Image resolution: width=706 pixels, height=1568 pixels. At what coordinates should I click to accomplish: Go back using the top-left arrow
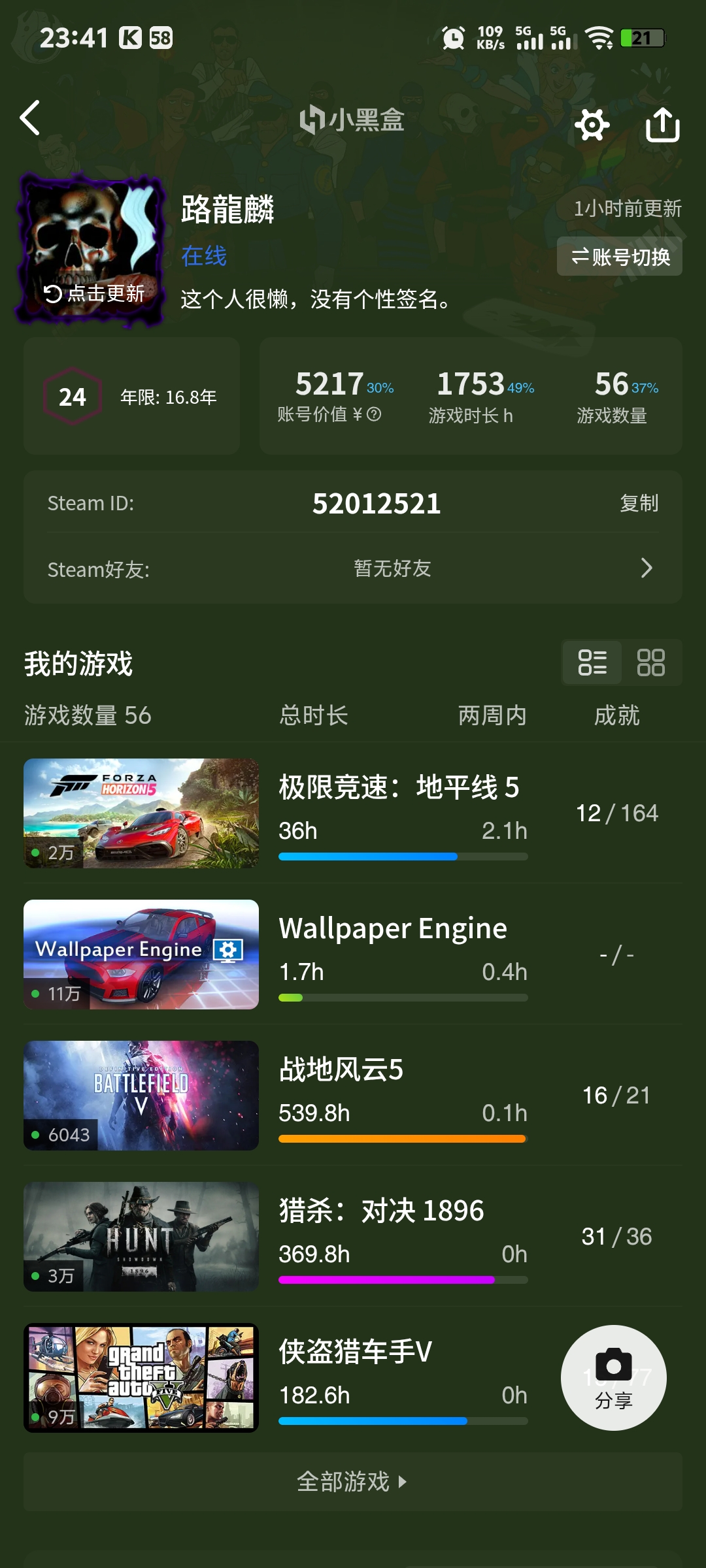(x=30, y=118)
